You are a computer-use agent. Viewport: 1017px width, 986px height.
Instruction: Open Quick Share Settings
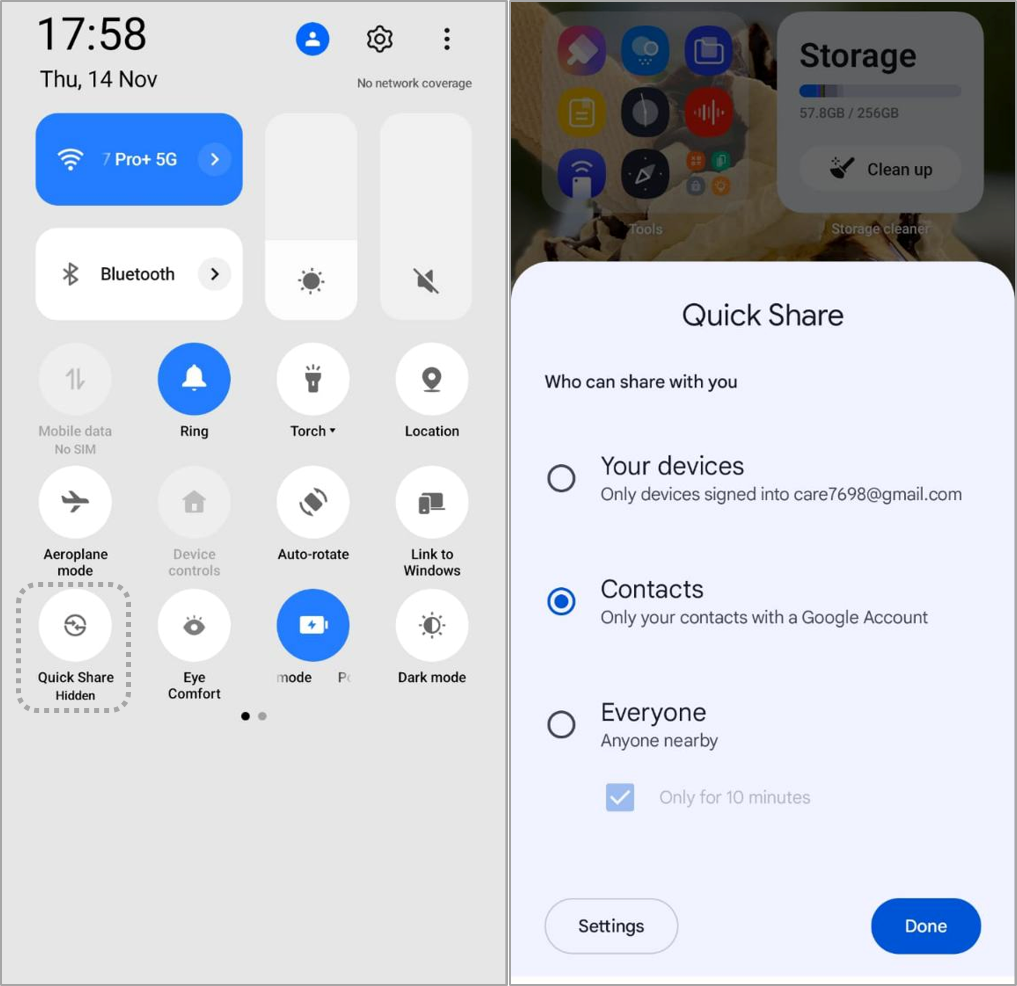[611, 926]
